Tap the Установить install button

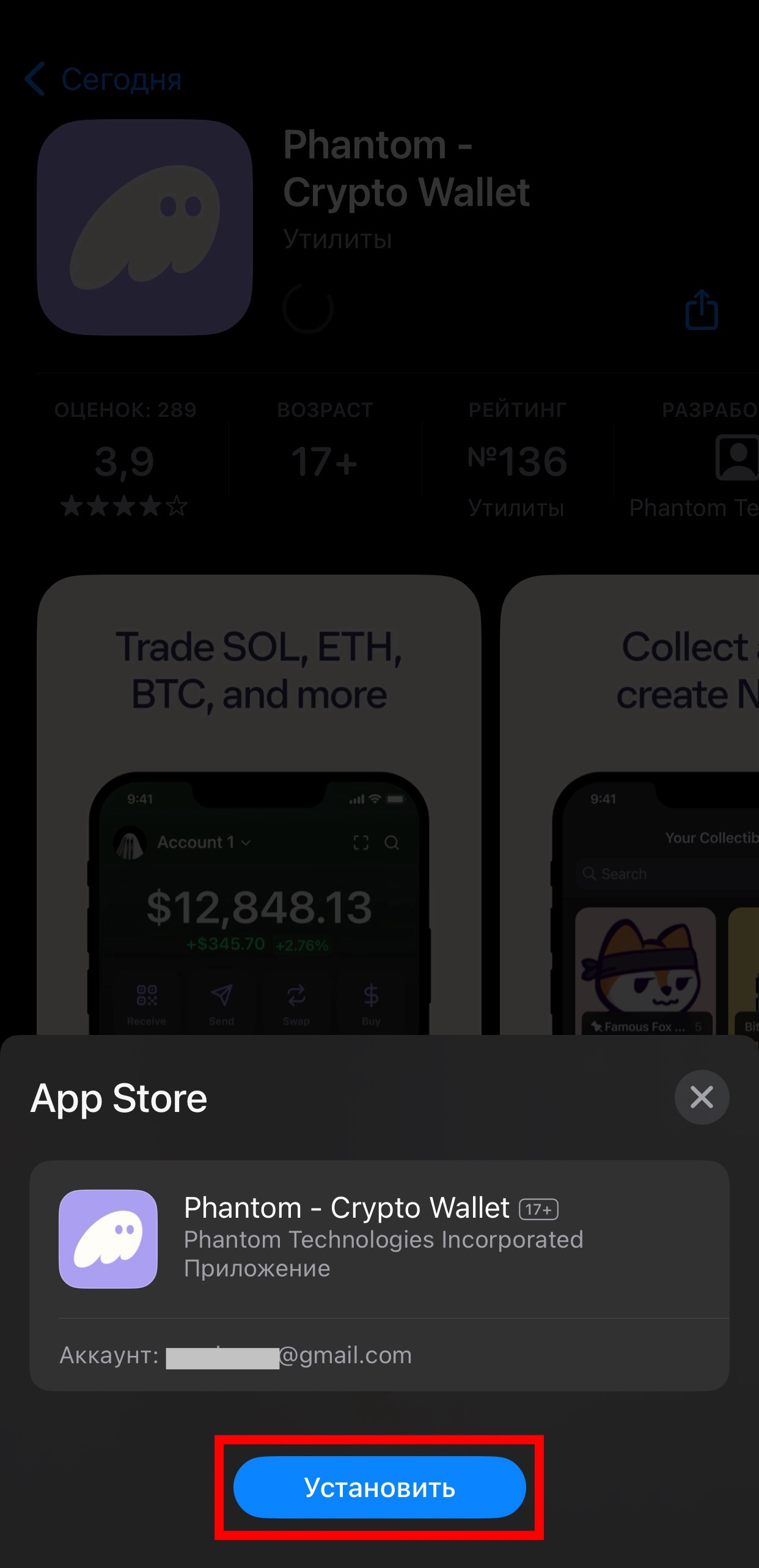coord(380,1487)
